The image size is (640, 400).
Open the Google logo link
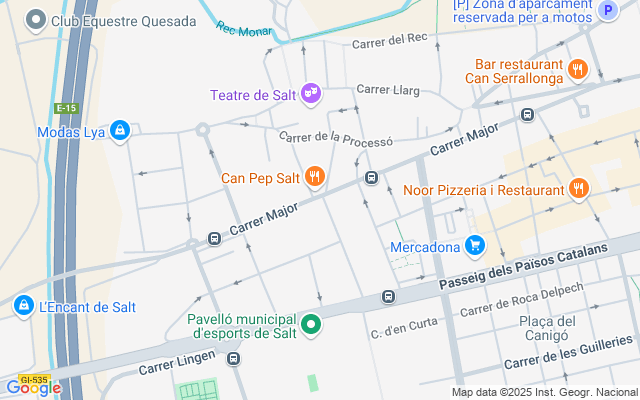tap(33, 388)
